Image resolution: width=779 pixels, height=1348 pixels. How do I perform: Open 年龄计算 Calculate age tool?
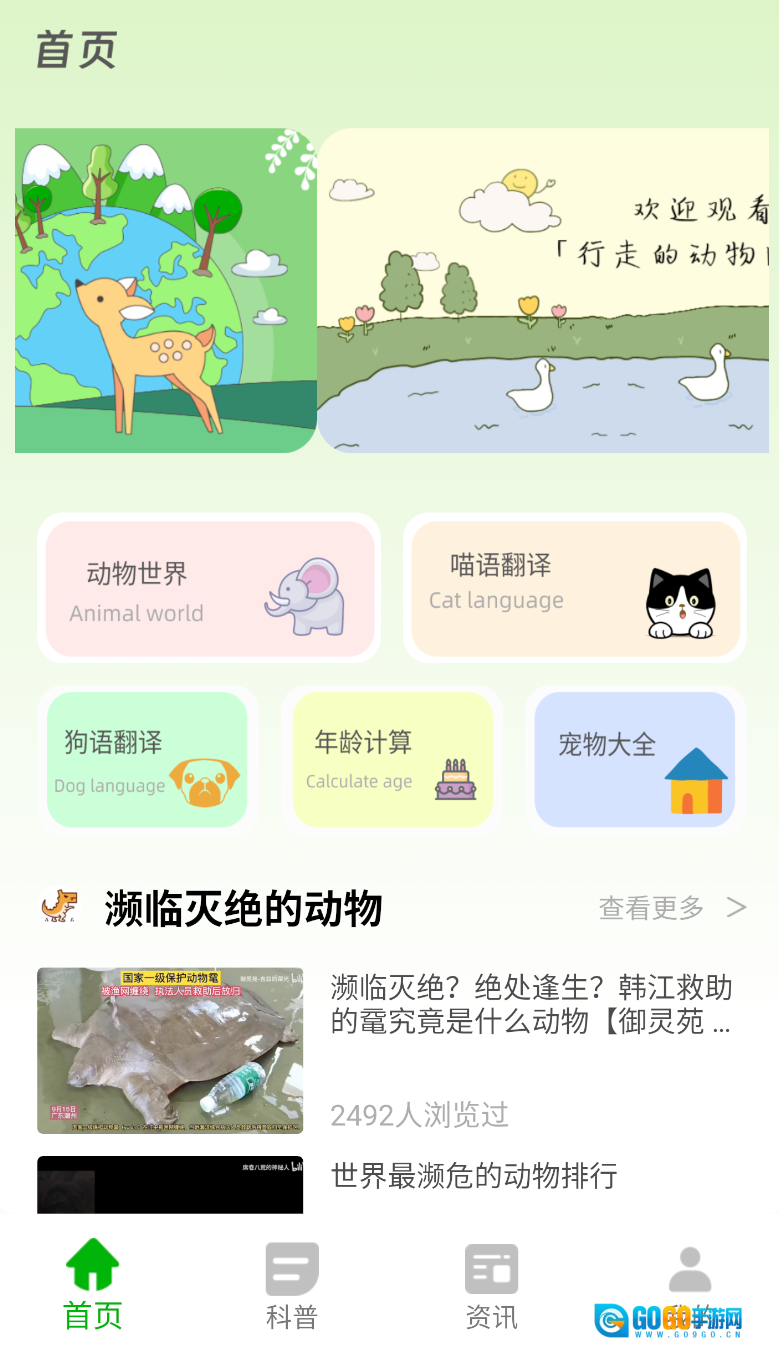tap(392, 760)
